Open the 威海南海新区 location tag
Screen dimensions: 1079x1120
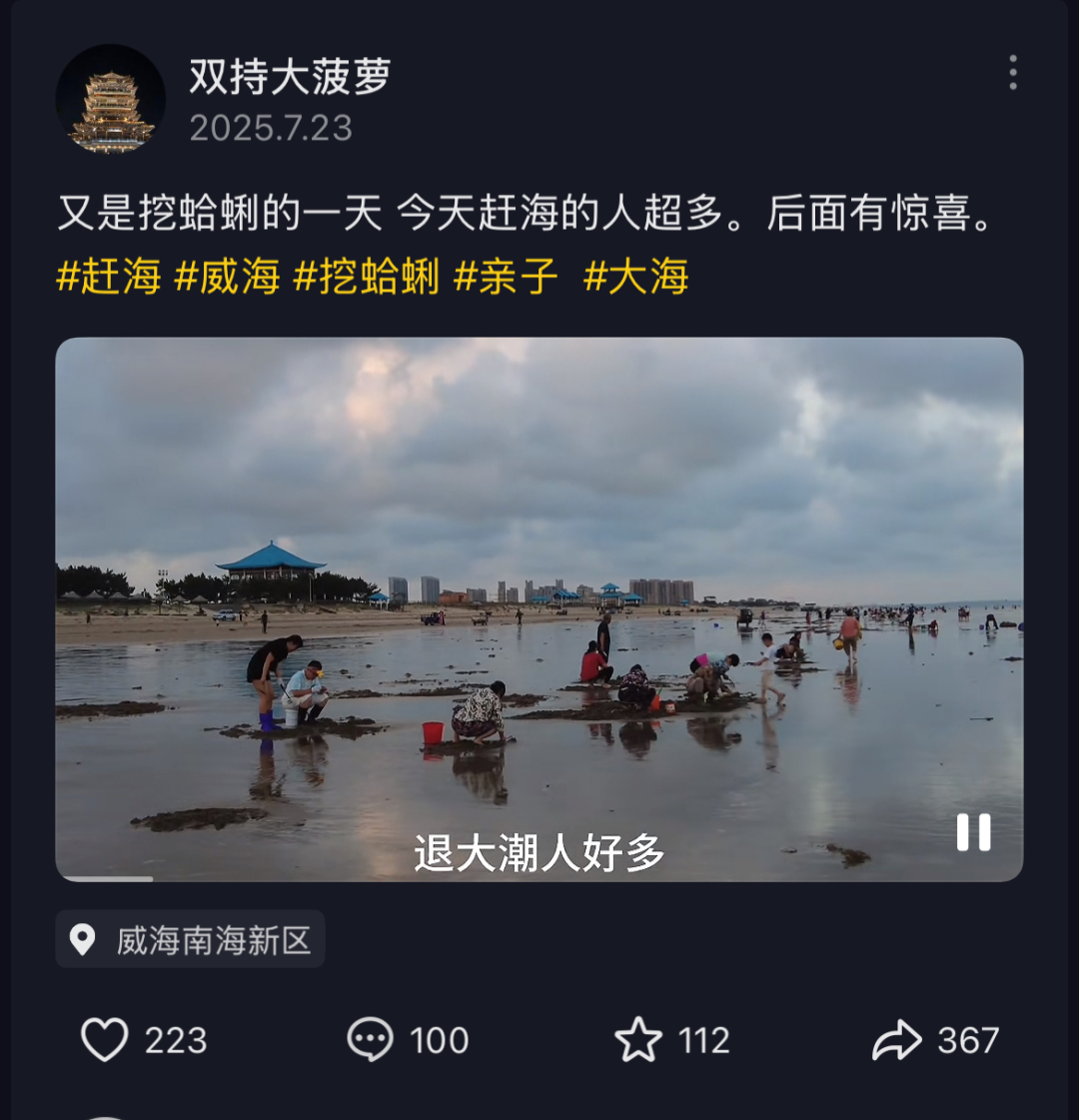coord(191,939)
